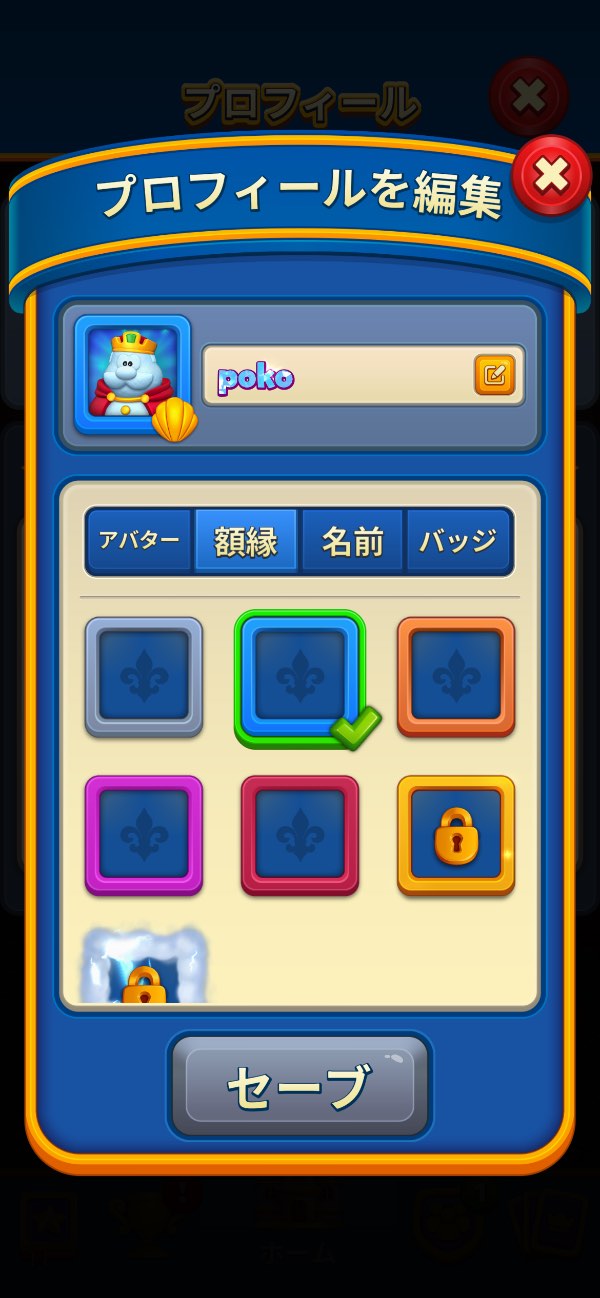Tap the セーブ button

click(x=300, y=1085)
